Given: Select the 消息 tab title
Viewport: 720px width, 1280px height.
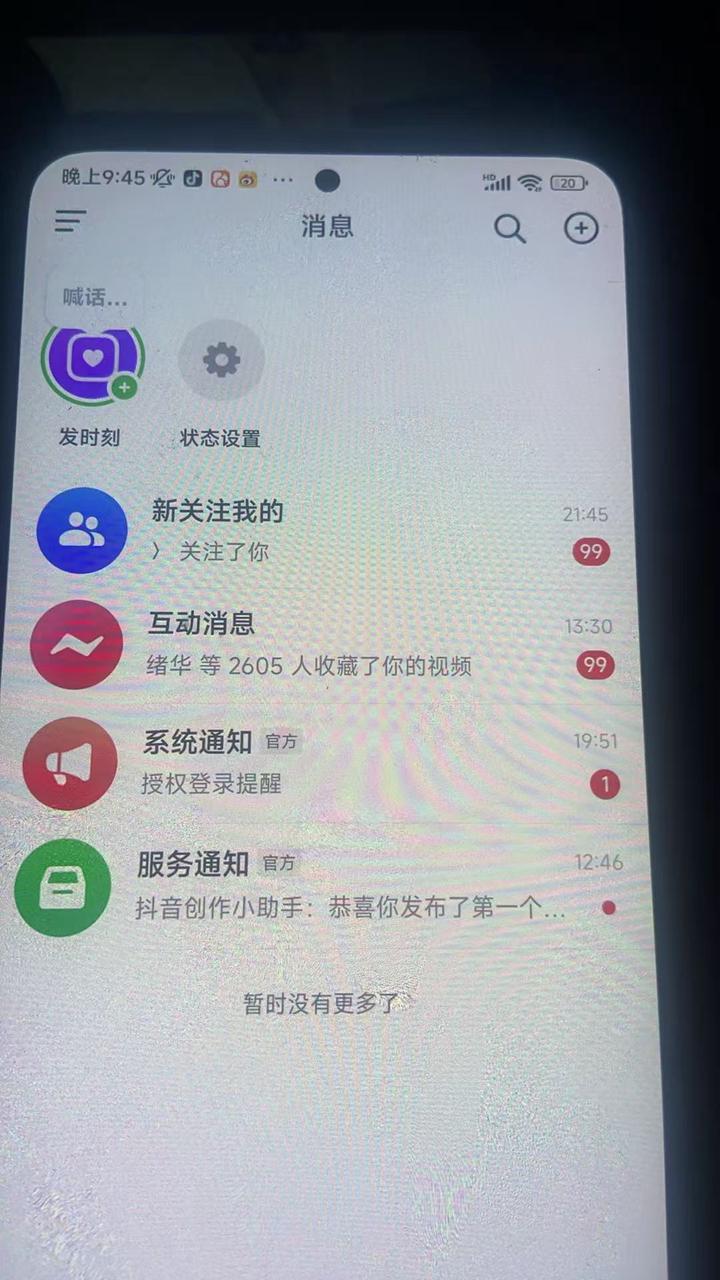Looking at the screenshot, I should pyautogui.click(x=327, y=227).
